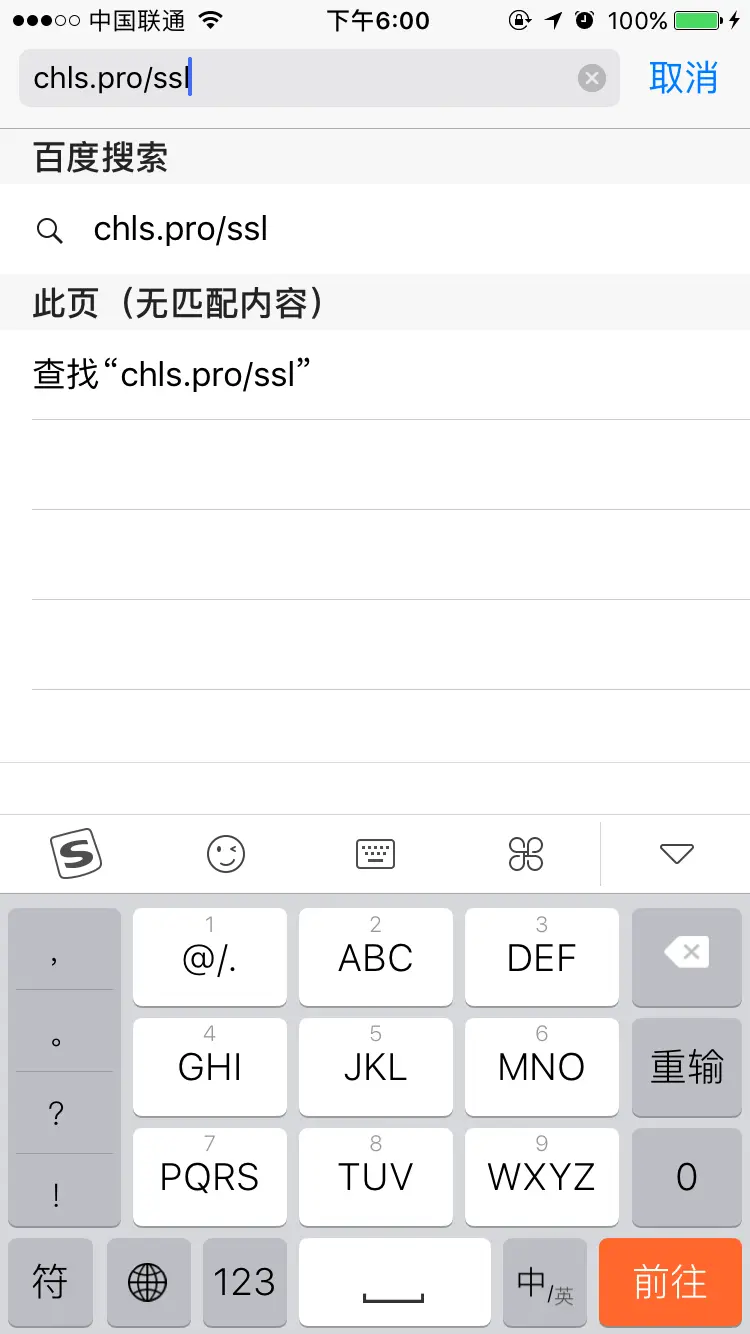Open the keyboard layout switcher icon
This screenshot has width=750, height=1334.
376,854
